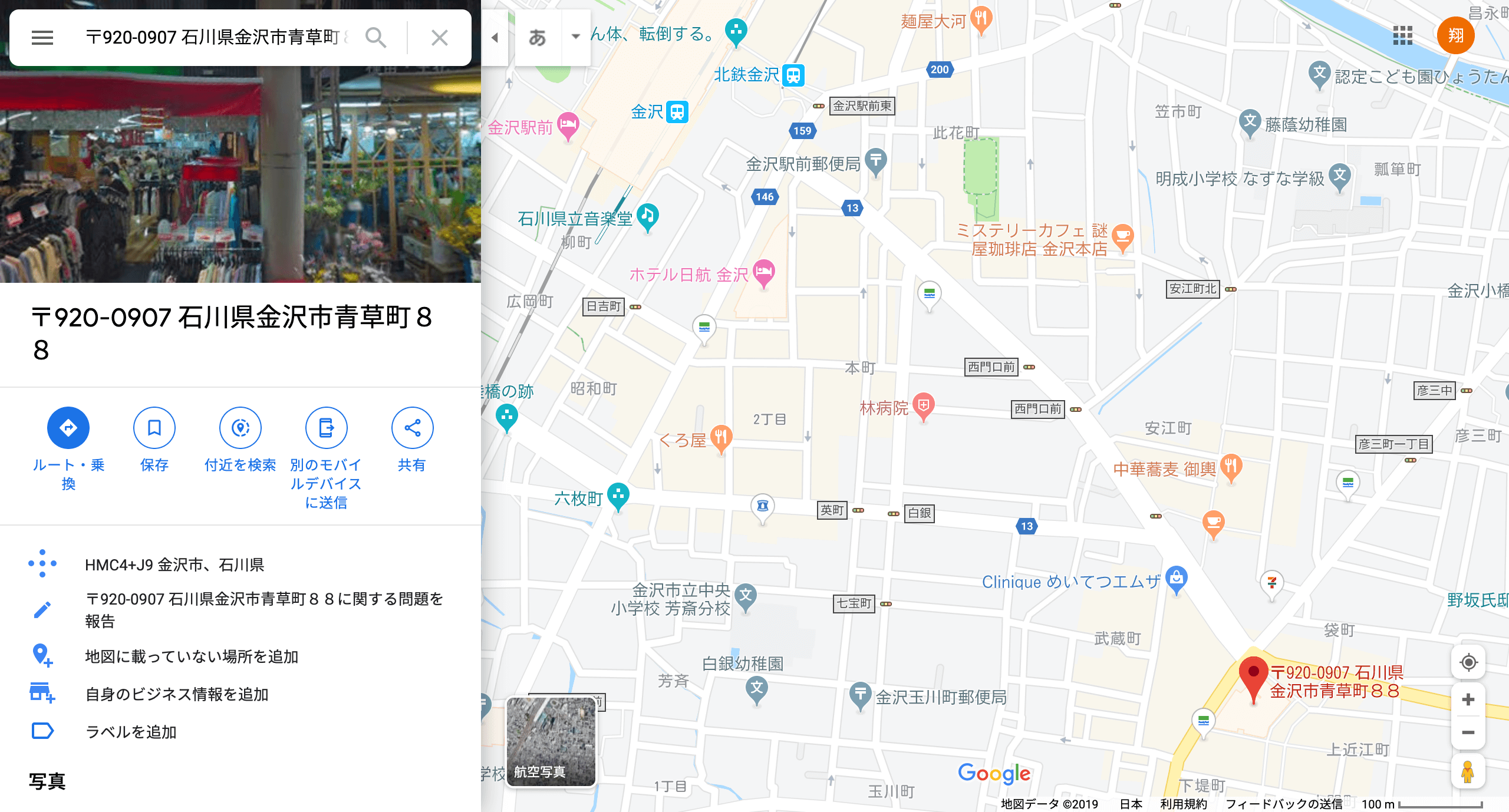This screenshot has width=1509, height=812.
Task: Add a label via ラベルを追加
Action: 131,732
